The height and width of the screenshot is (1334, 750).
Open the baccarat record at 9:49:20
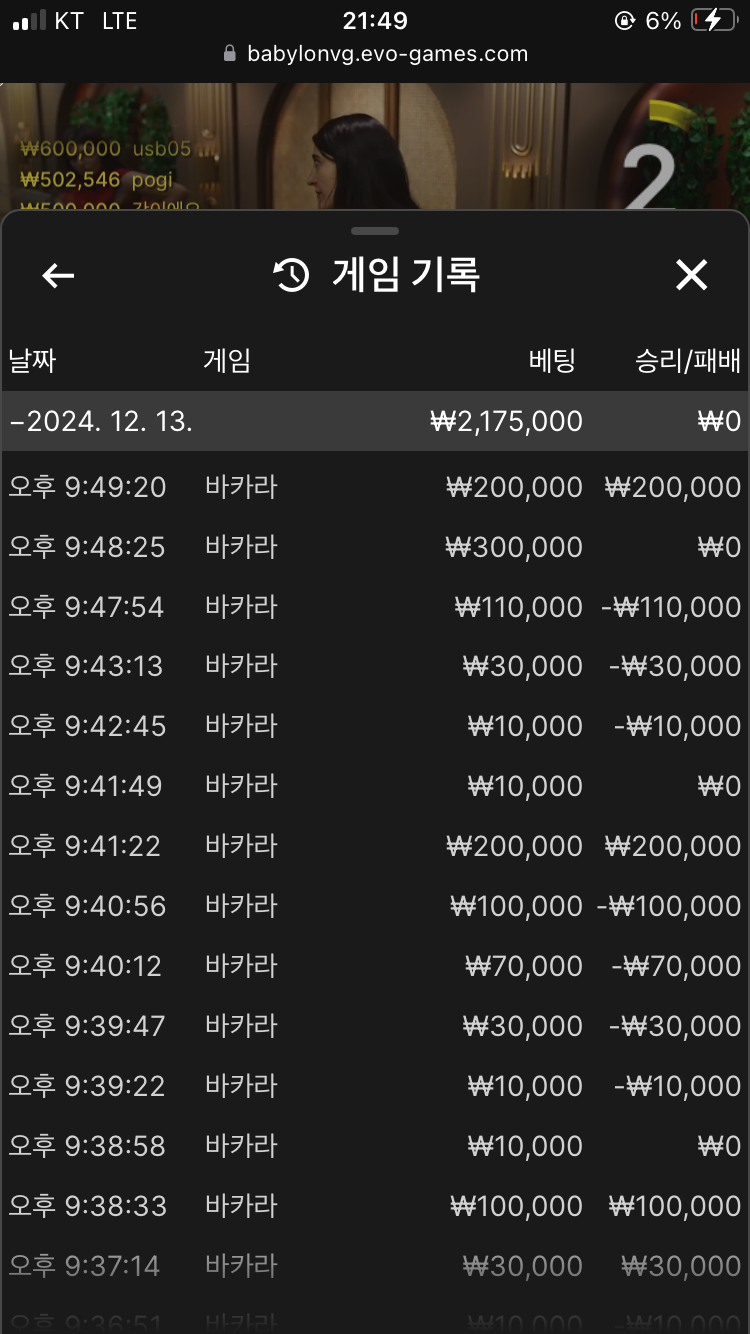pos(375,487)
